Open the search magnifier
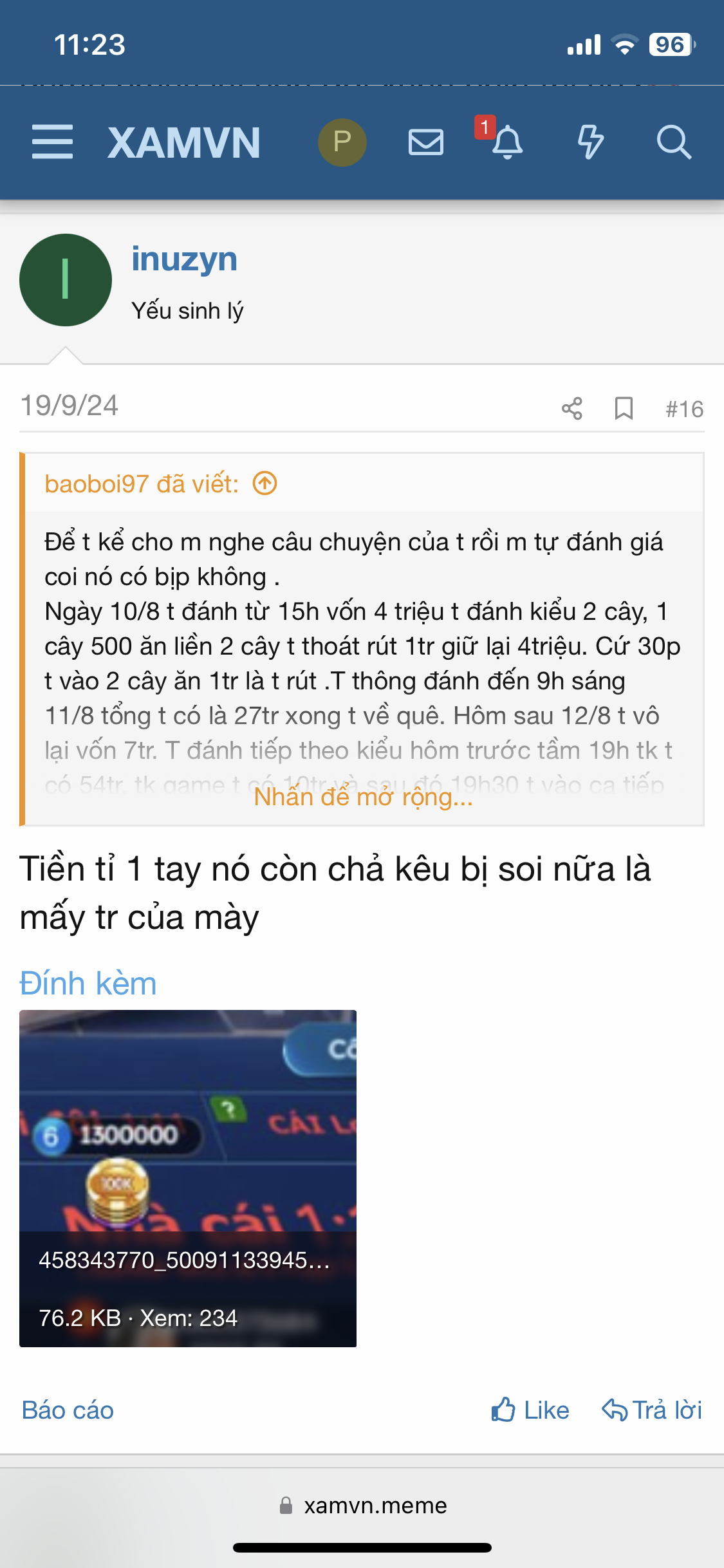 click(x=673, y=142)
